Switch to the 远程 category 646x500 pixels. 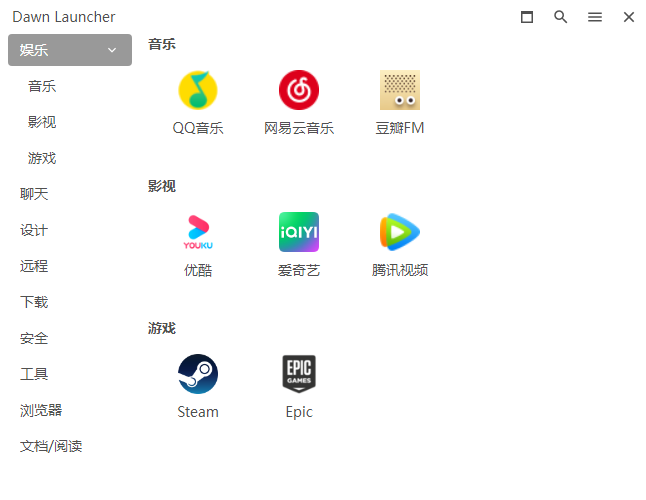(x=34, y=266)
